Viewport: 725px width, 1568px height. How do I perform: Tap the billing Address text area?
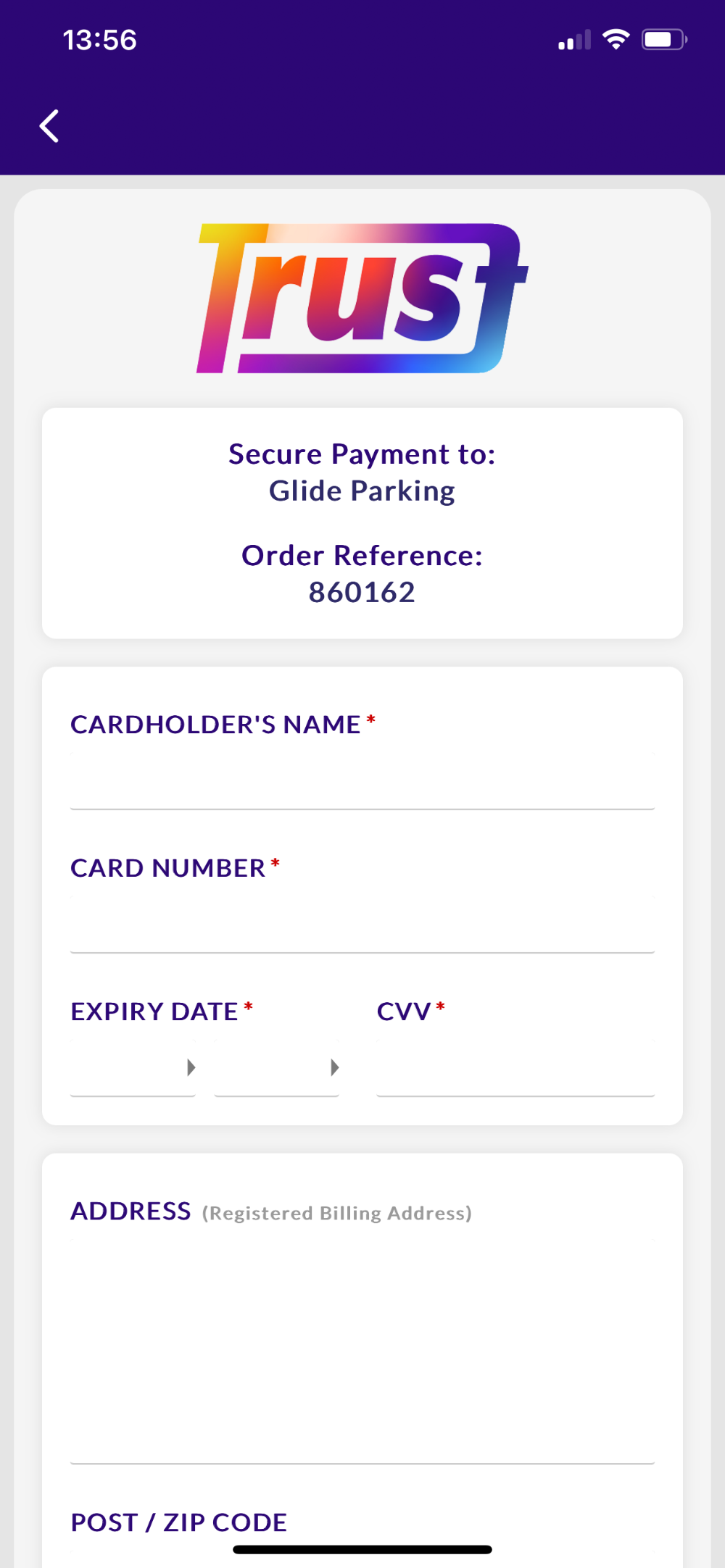(362, 1351)
